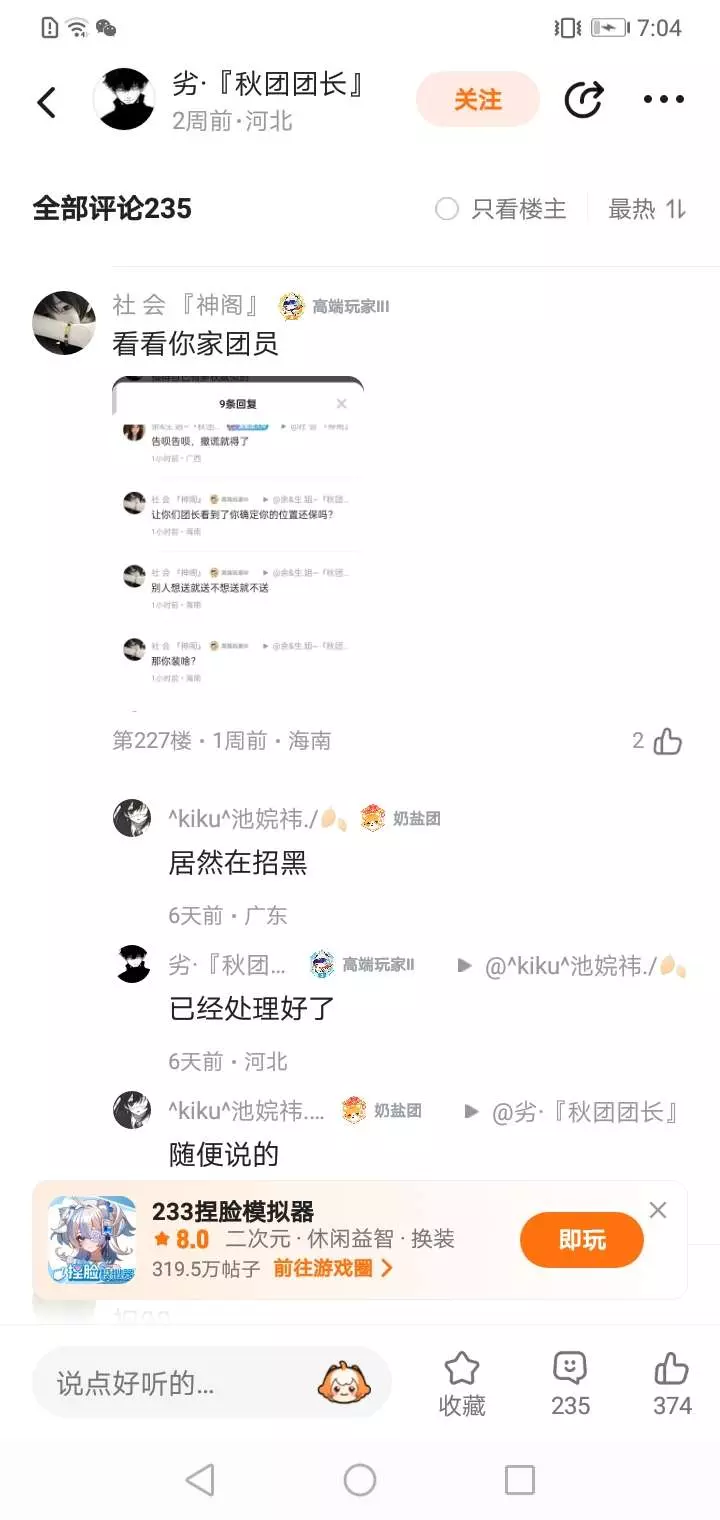Like the comment on floor 227
This screenshot has height=1520, width=720.
coord(667,741)
